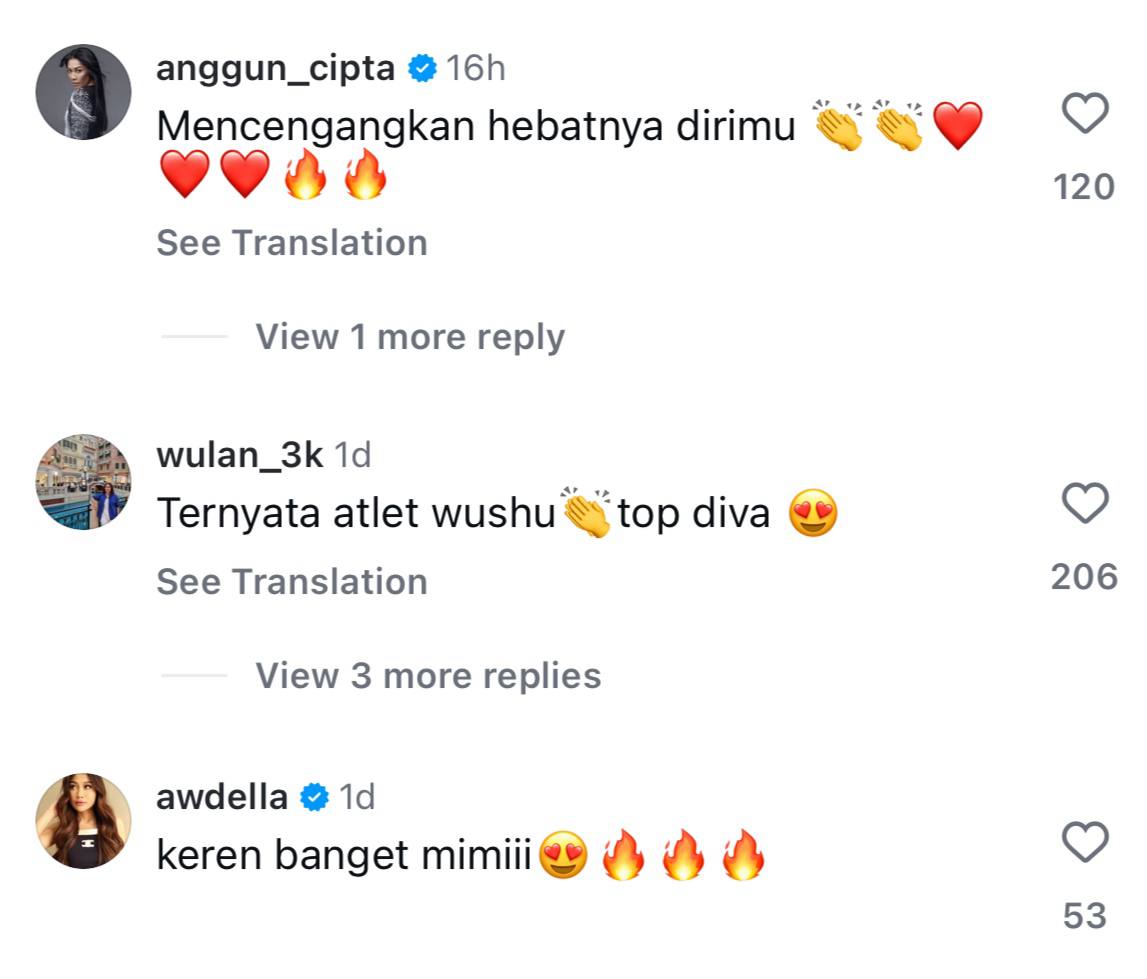1147x979 pixels.
Task: Open the wulan_3k username link
Action: click(x=240, y=456)
